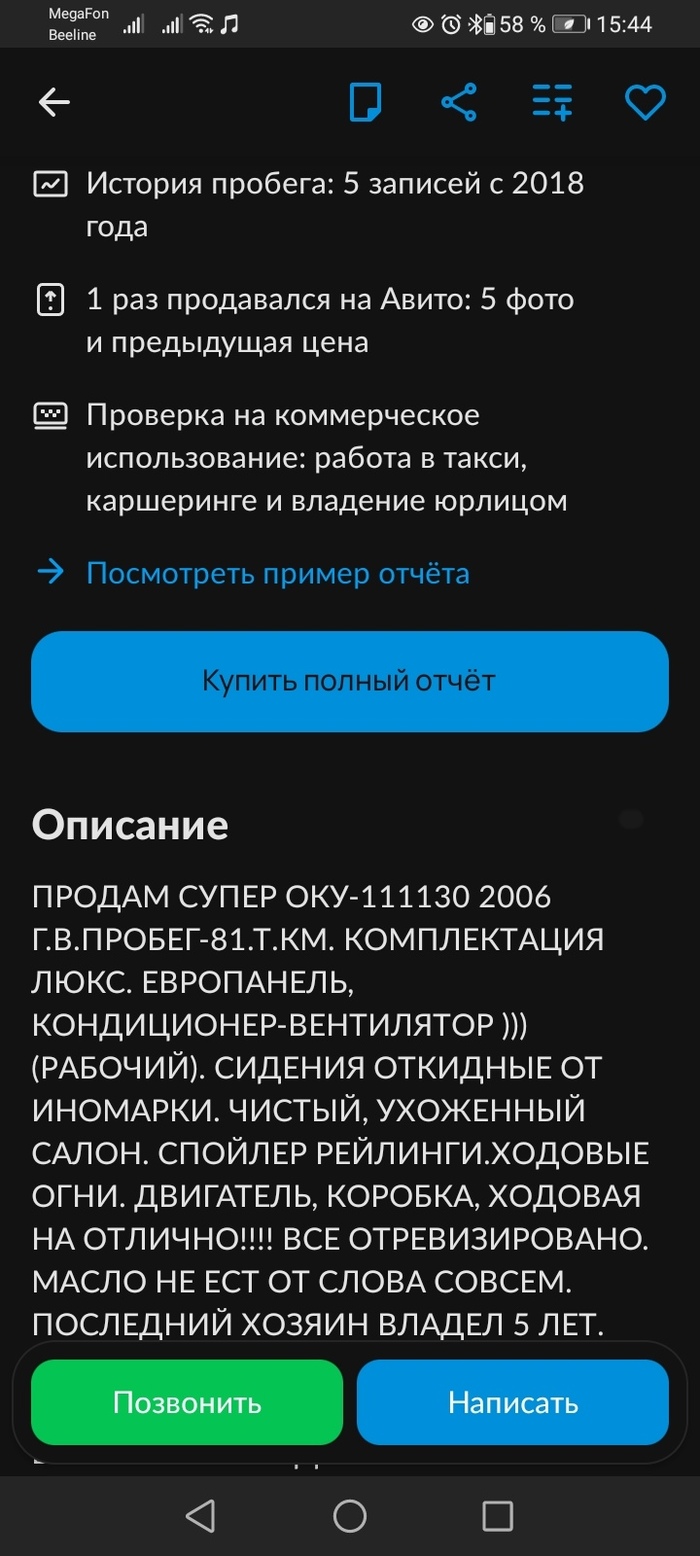Message the seller via 'Написать'

[x=512, y=1402]
